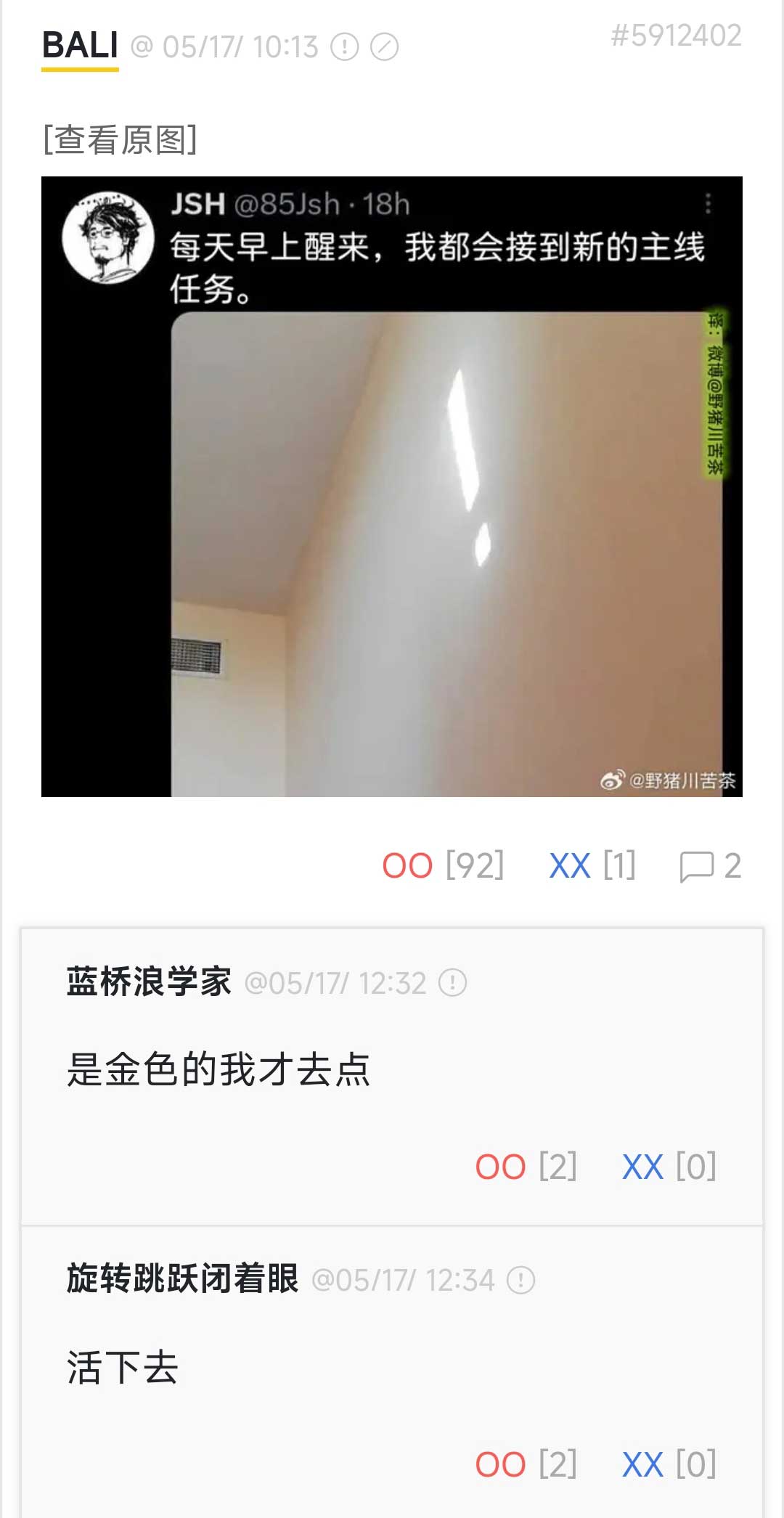Open the JSH tweet image thumbnail
Screen dimensions: 784x1518
pos(391,486)
